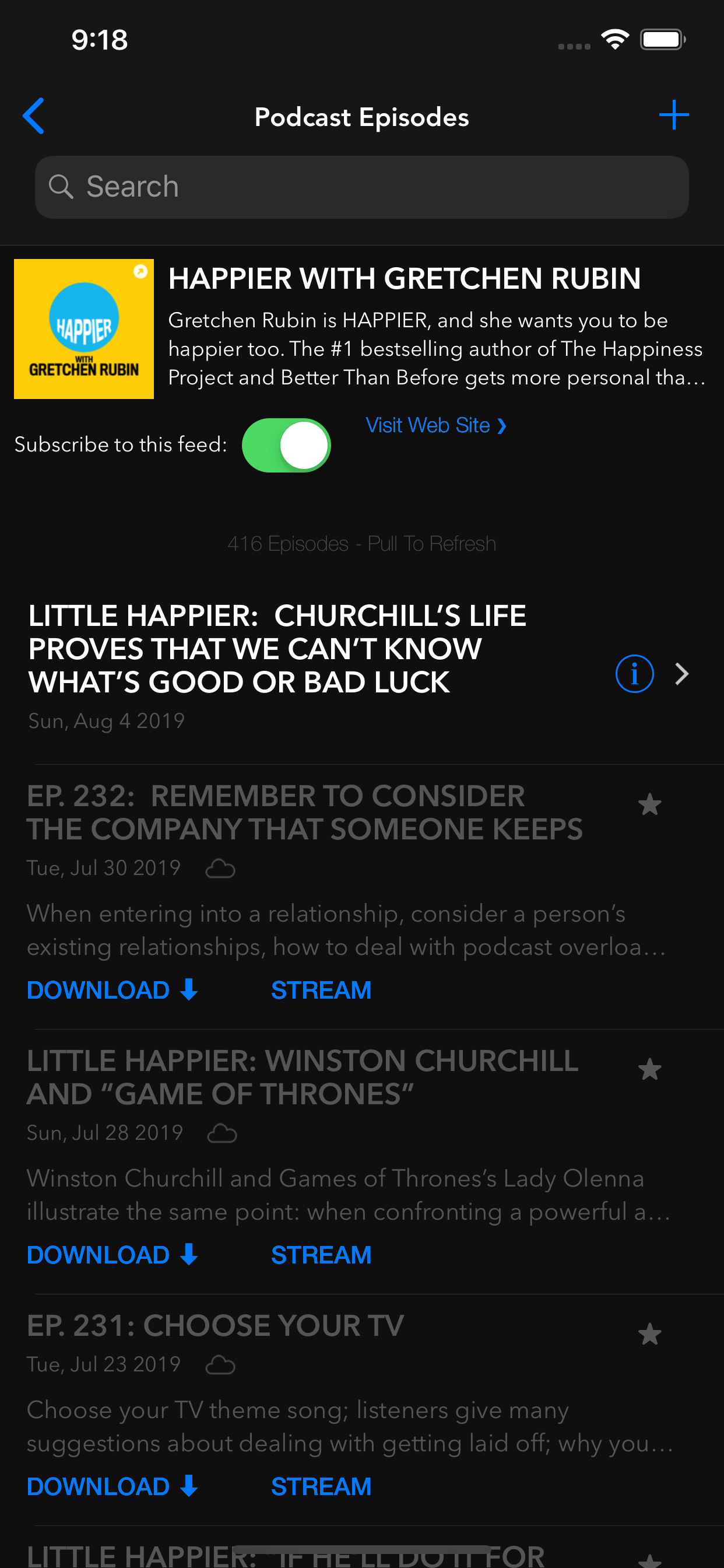Show info for Churchill's Life episode
Image resolution: width=724 pixels, height=1568 pixels.
point(634,674)
